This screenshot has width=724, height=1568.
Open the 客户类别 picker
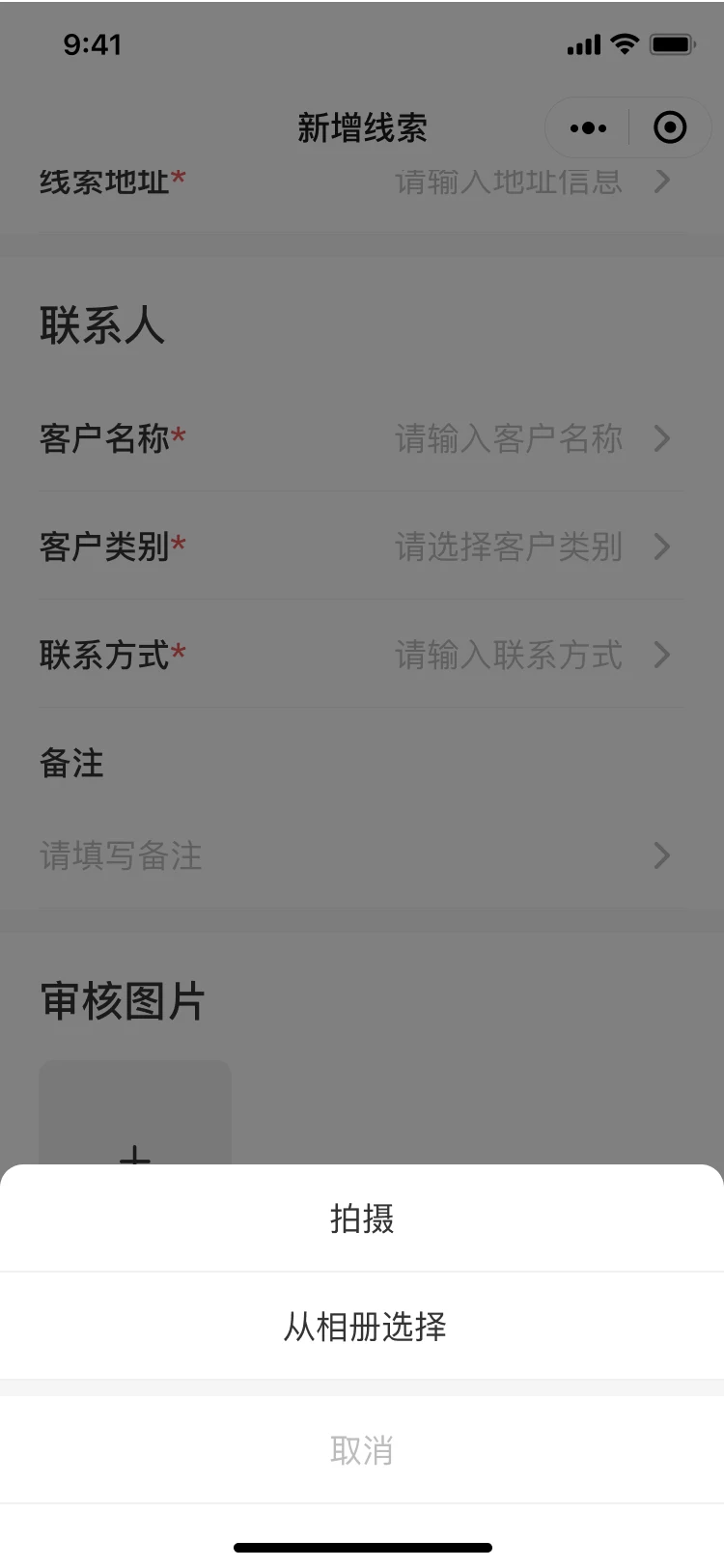click(x=362, y=546)
